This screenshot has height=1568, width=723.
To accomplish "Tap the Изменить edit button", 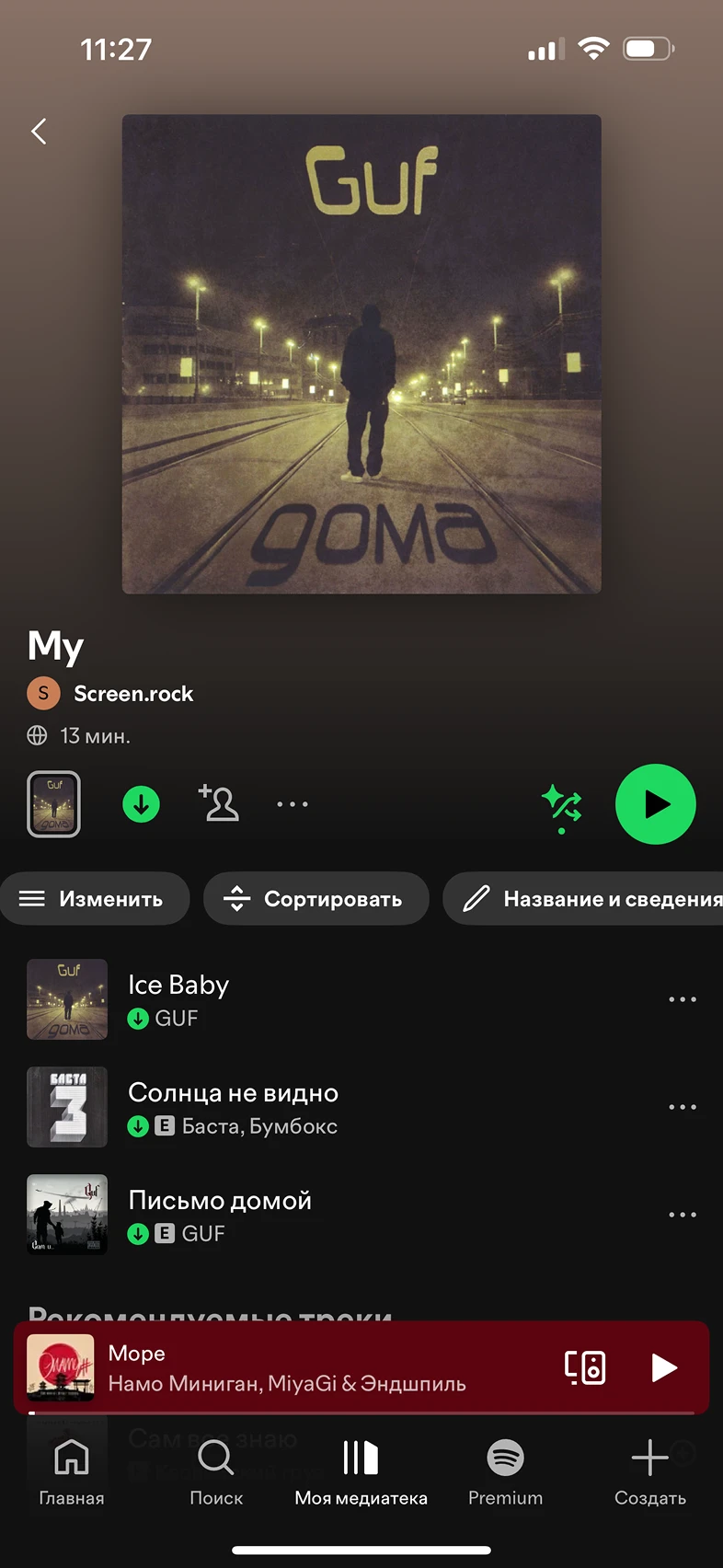I will point(95,899).
